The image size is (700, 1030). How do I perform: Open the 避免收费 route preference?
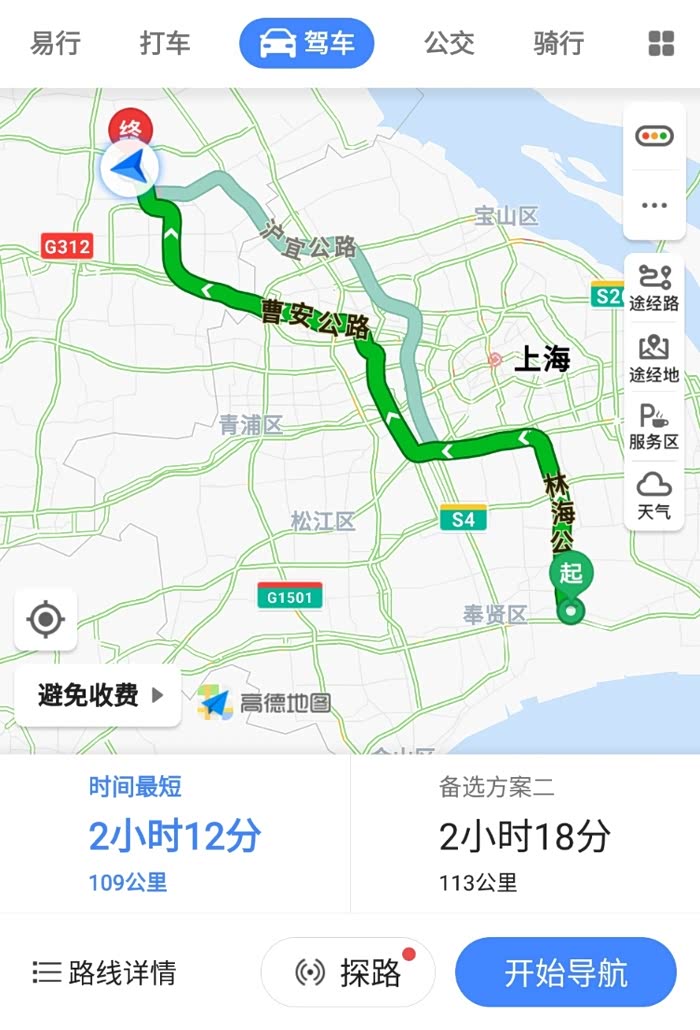click(98, 695)
